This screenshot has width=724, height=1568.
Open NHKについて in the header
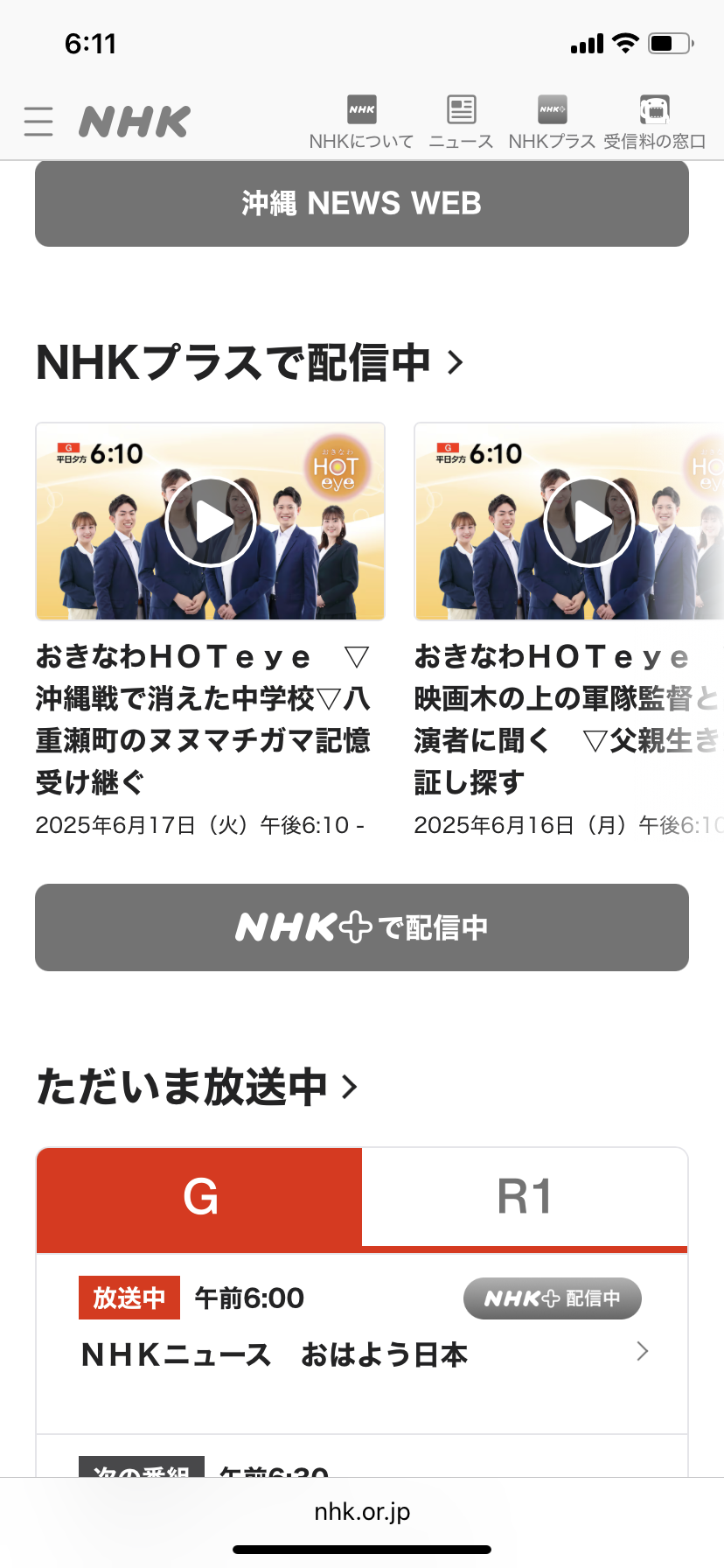pyautogui.click(x=361, y=122)
